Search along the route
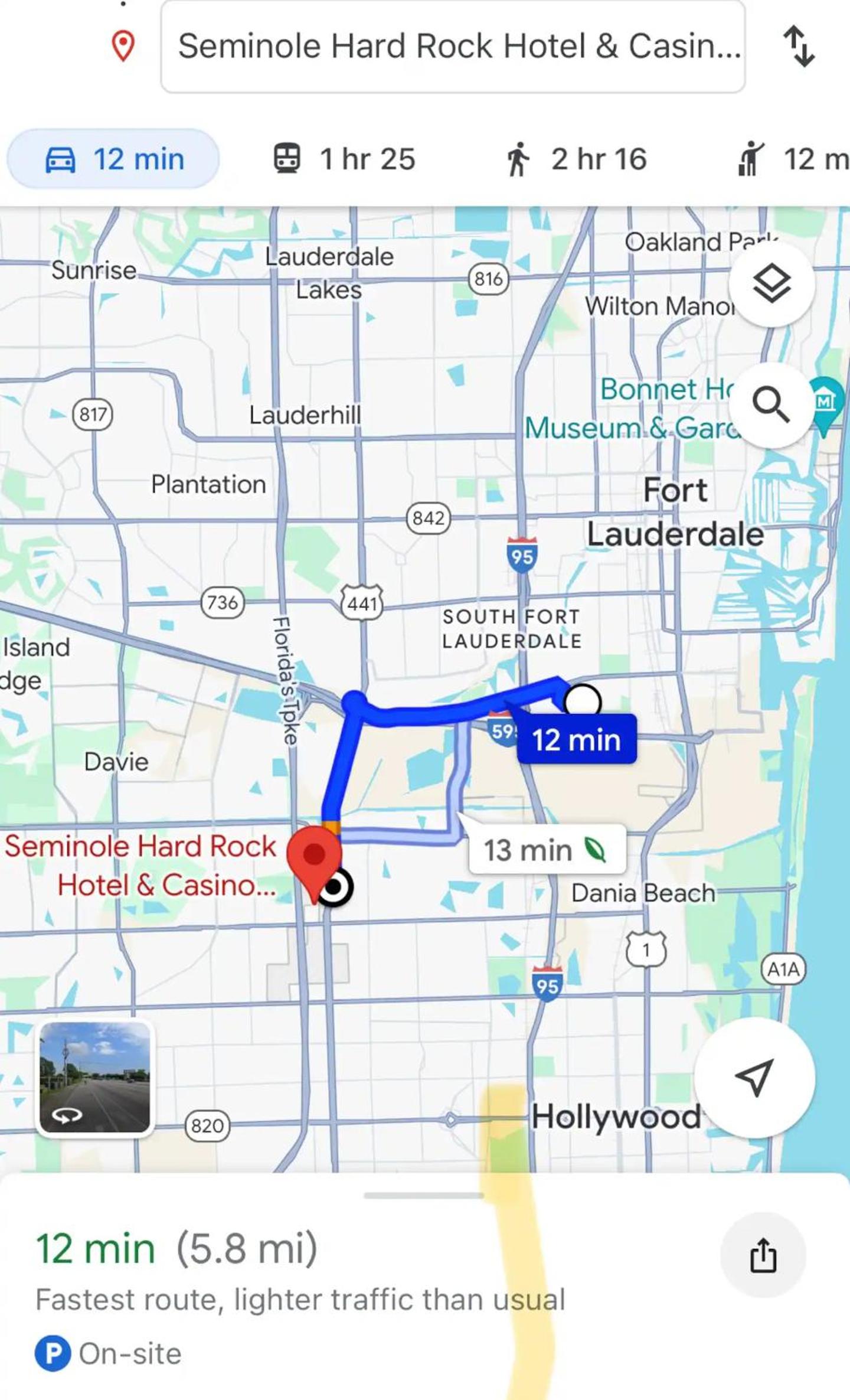This screenshot has height=1400, width=850. pyautogui.click(x=771, y=405)
